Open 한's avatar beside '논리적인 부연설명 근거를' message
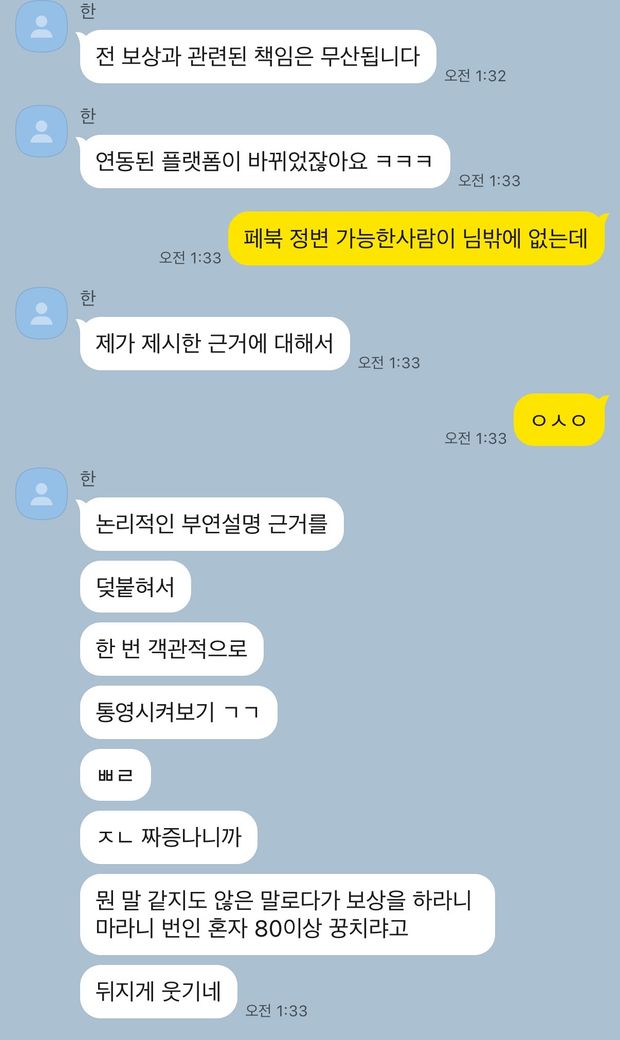The width and height of the screenshot is (620, 1040). tap(42, 493)
